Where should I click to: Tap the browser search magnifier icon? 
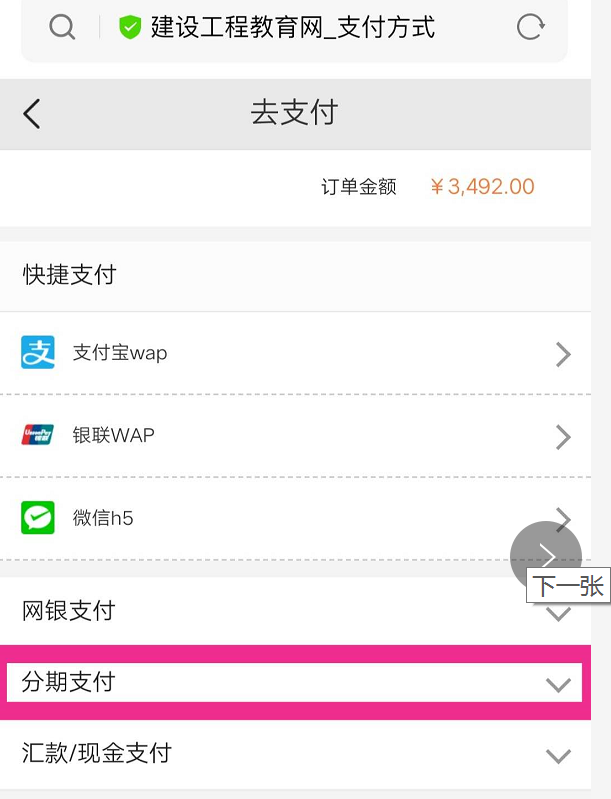pyautogui.click(x=62, y=27)
